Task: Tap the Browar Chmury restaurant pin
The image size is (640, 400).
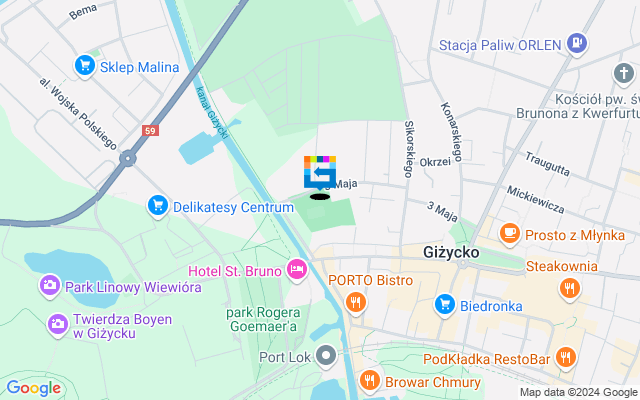Action: pyautogui.click(x=369, y=381)
